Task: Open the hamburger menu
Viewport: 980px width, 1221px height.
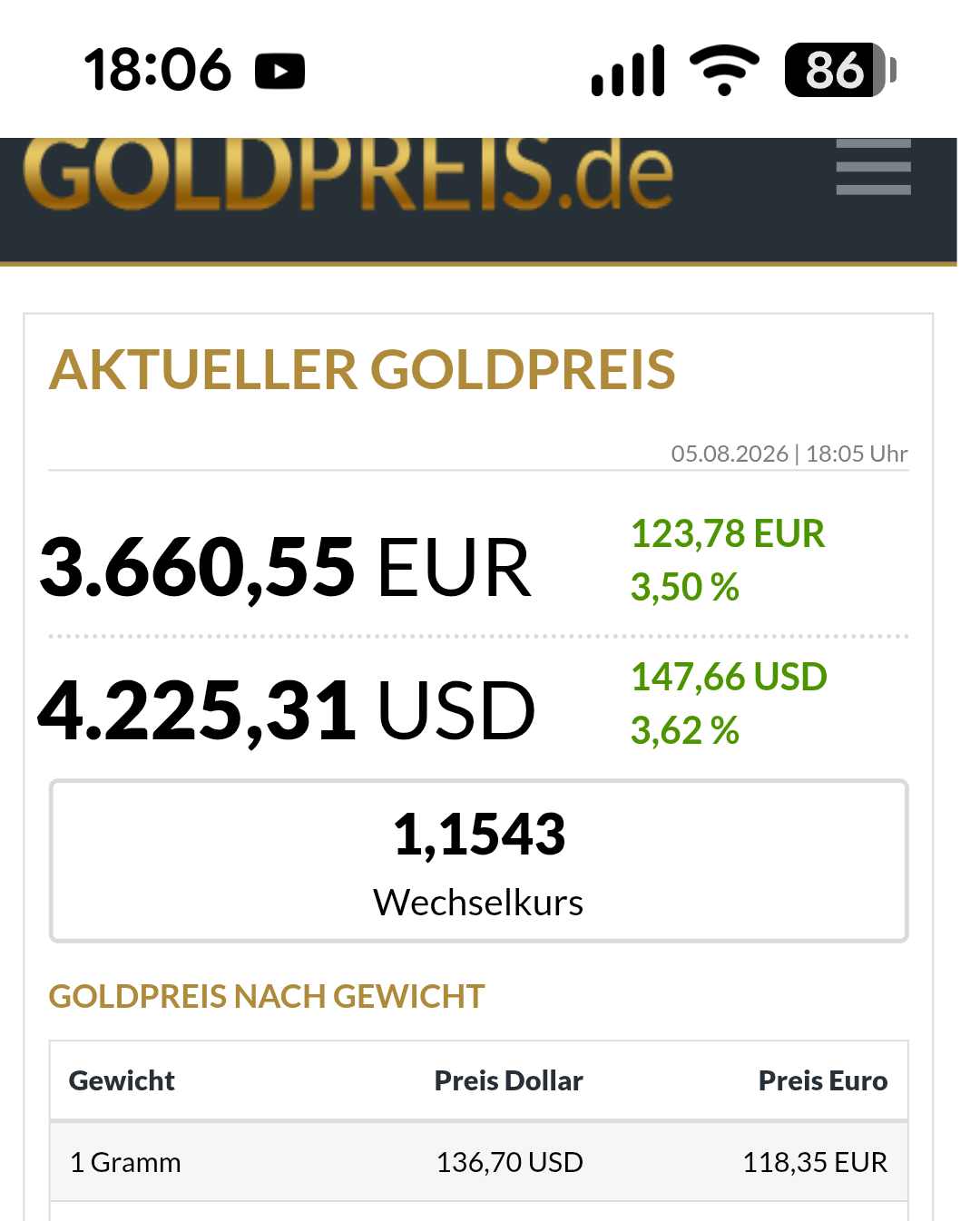Action: [x=873, y=167]
